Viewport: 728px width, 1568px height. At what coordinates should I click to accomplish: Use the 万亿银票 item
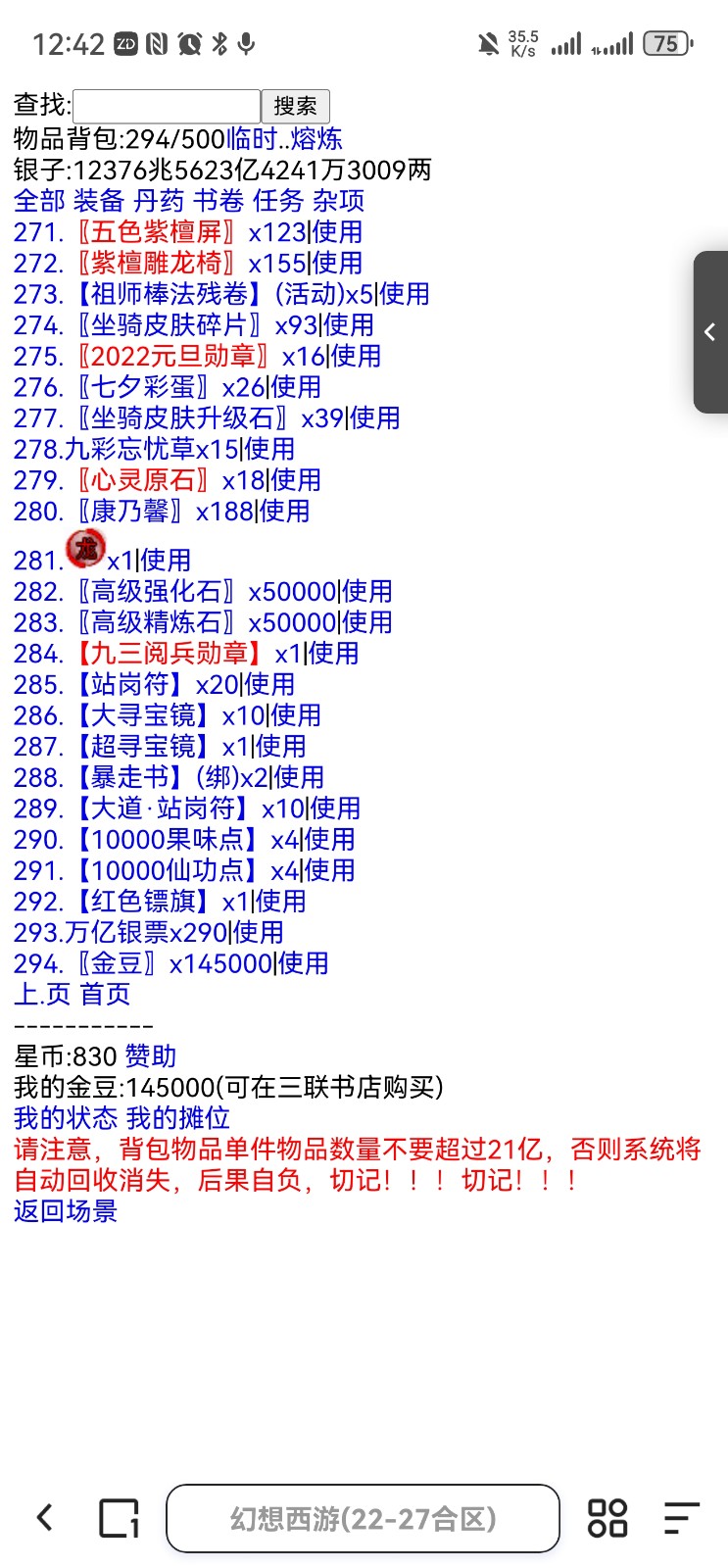(259, 933)
